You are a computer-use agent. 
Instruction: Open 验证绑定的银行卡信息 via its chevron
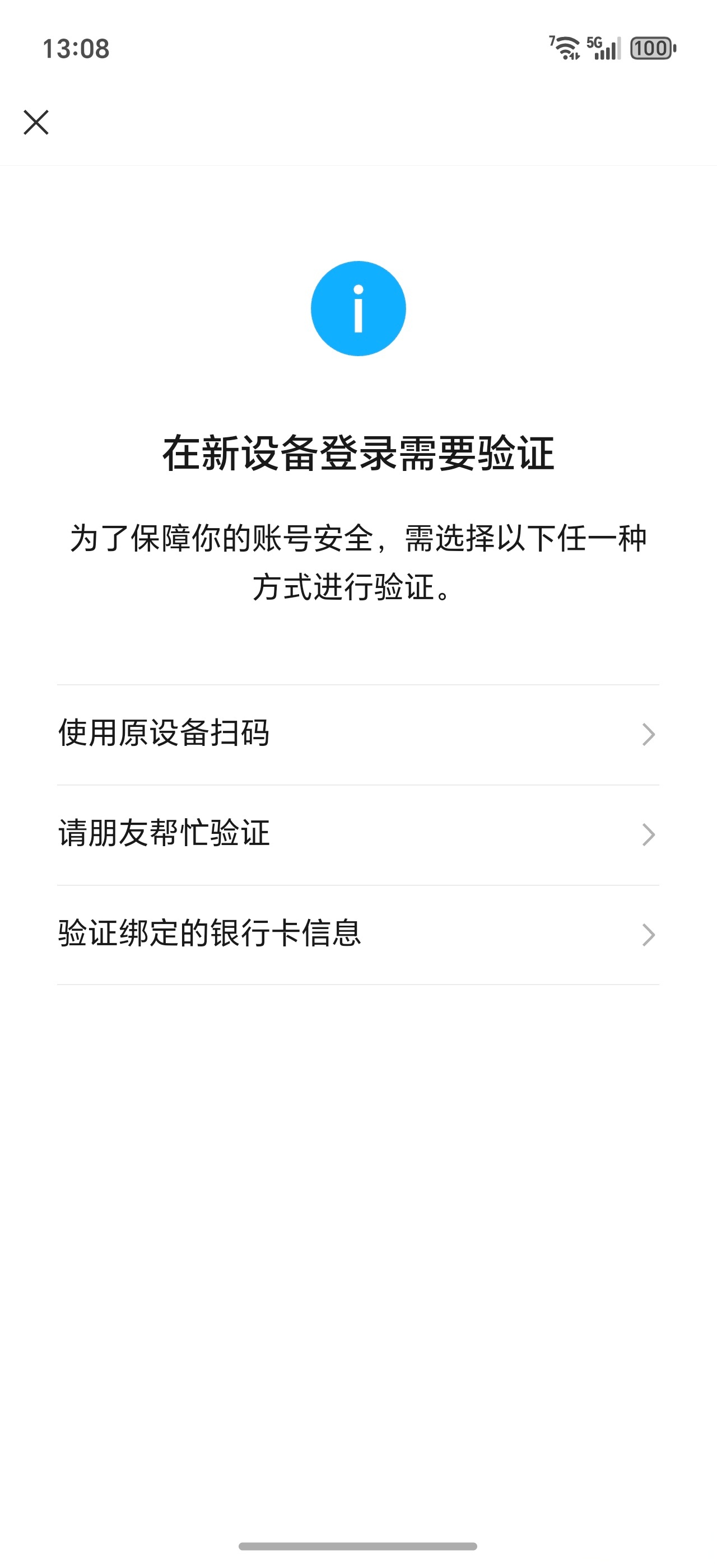pyautogui.click(x=648, y=936)
